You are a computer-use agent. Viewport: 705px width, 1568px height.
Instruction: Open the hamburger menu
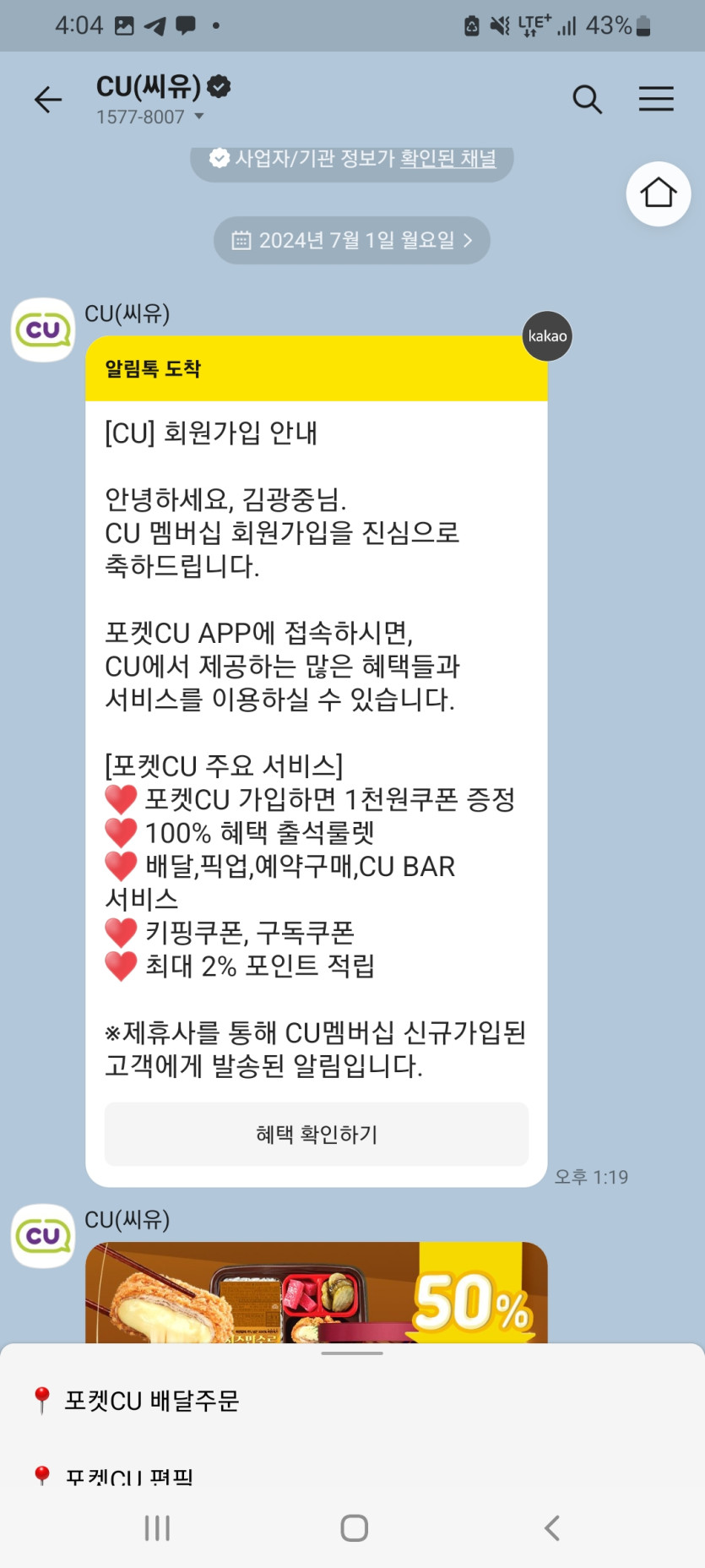pos(656,100)
